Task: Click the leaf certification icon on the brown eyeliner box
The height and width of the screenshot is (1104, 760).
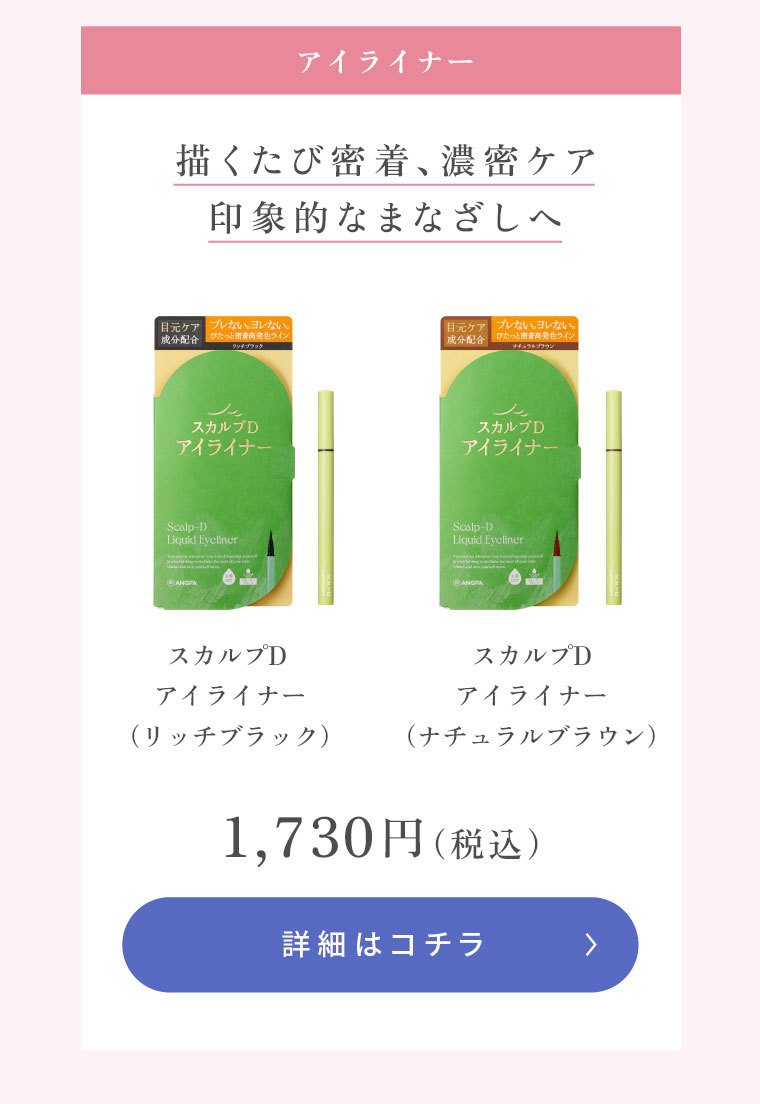Action: pos(534,575)
